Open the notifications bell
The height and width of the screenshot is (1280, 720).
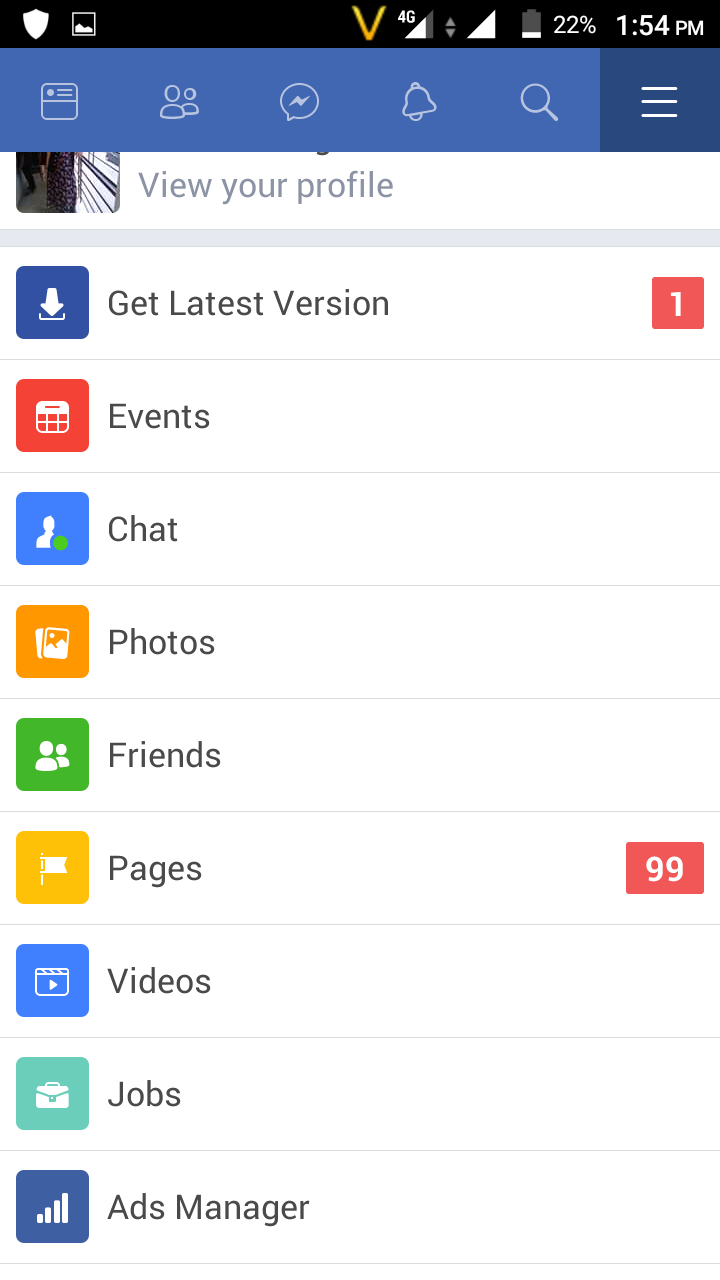pyautogui.click(x=419, y=101)
